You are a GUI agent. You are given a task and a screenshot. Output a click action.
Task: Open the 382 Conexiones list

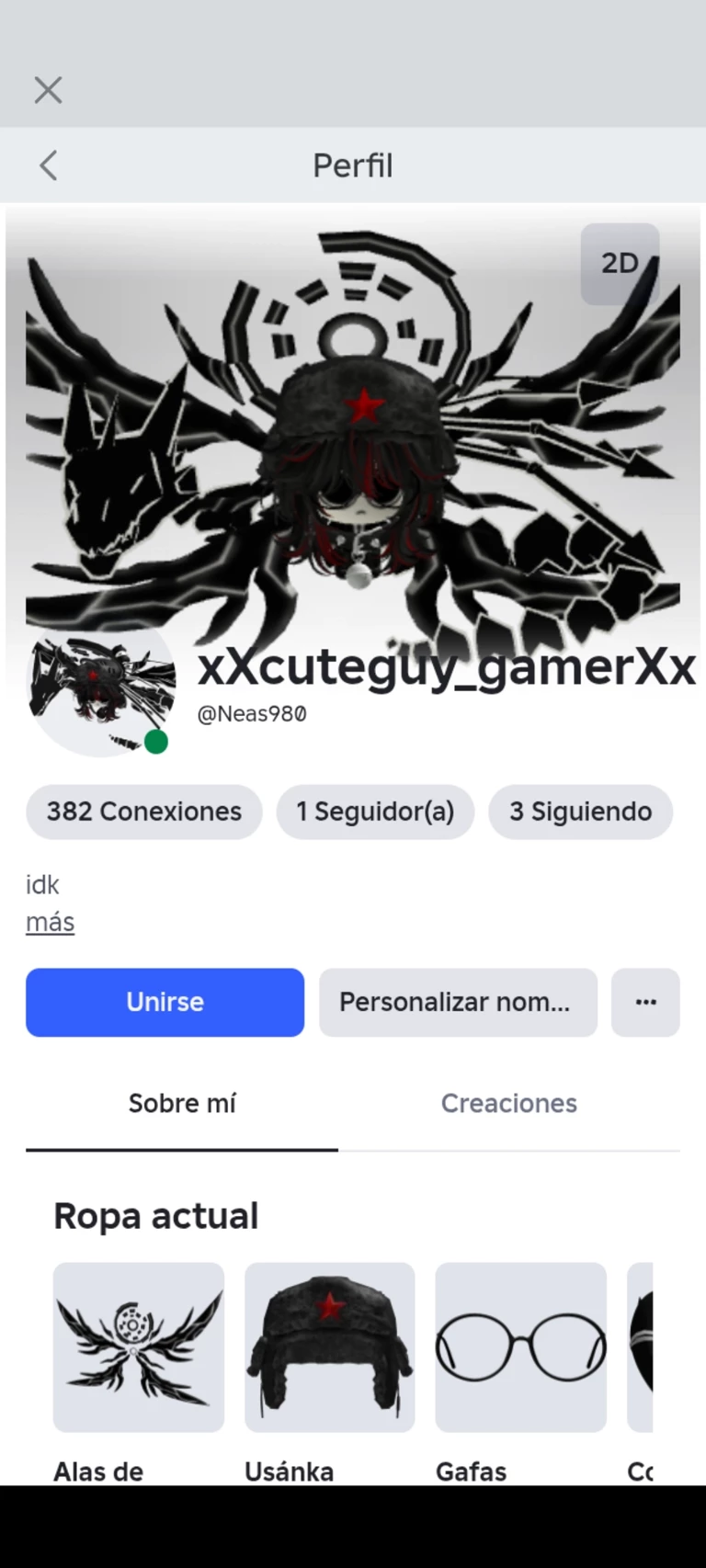tap(144, 812)
